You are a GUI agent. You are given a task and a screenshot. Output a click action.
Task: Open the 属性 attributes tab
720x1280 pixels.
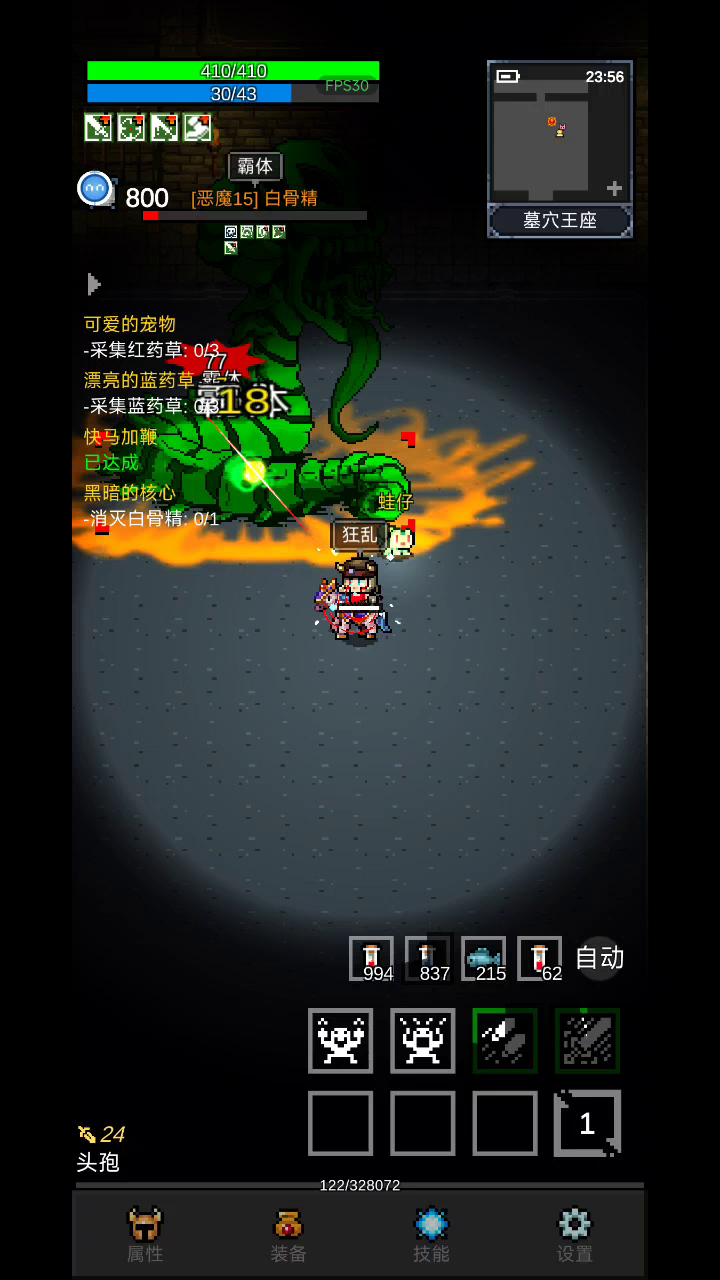point(145,1234)
